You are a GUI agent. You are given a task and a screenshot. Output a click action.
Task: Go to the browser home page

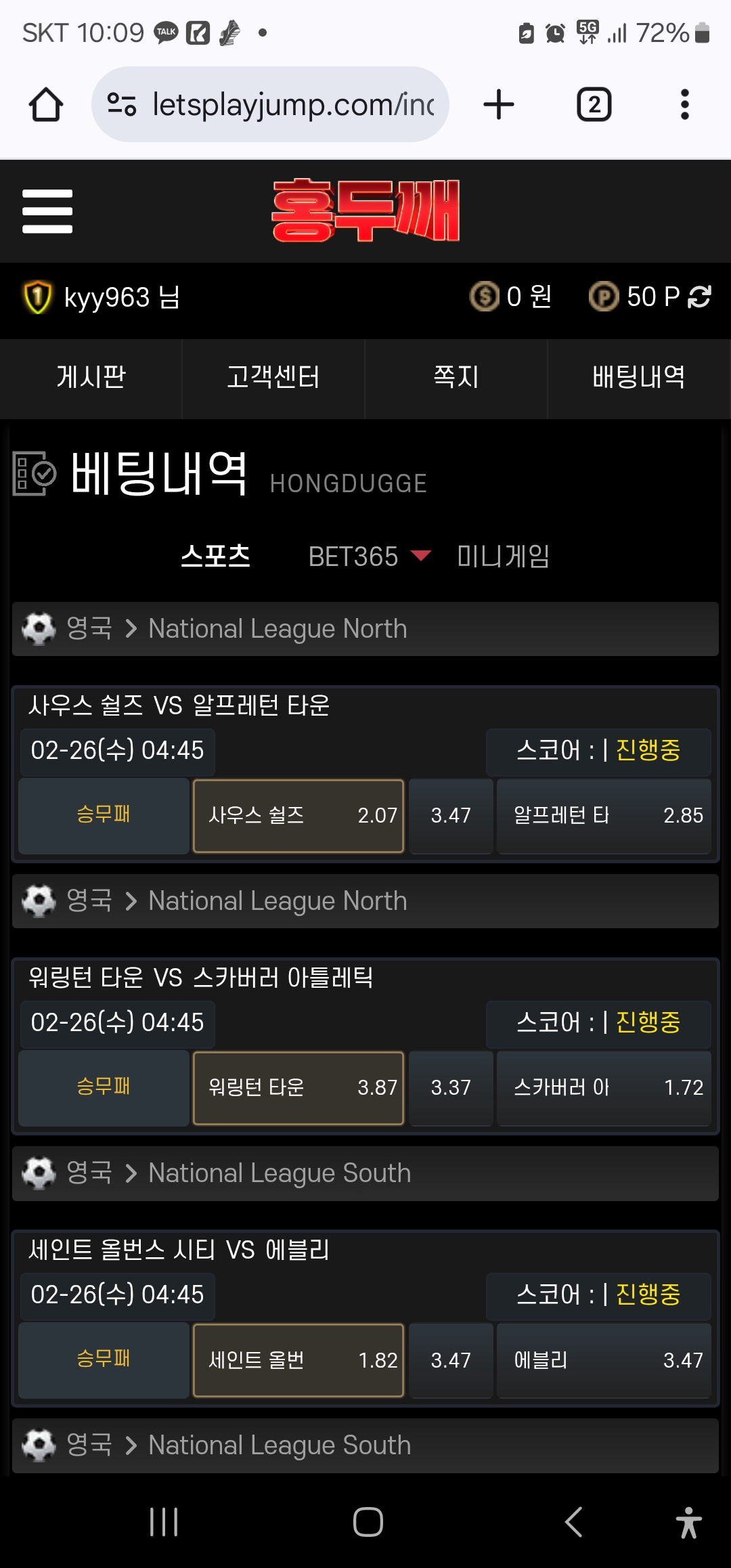pyautogui.click(x=46, y=105)
